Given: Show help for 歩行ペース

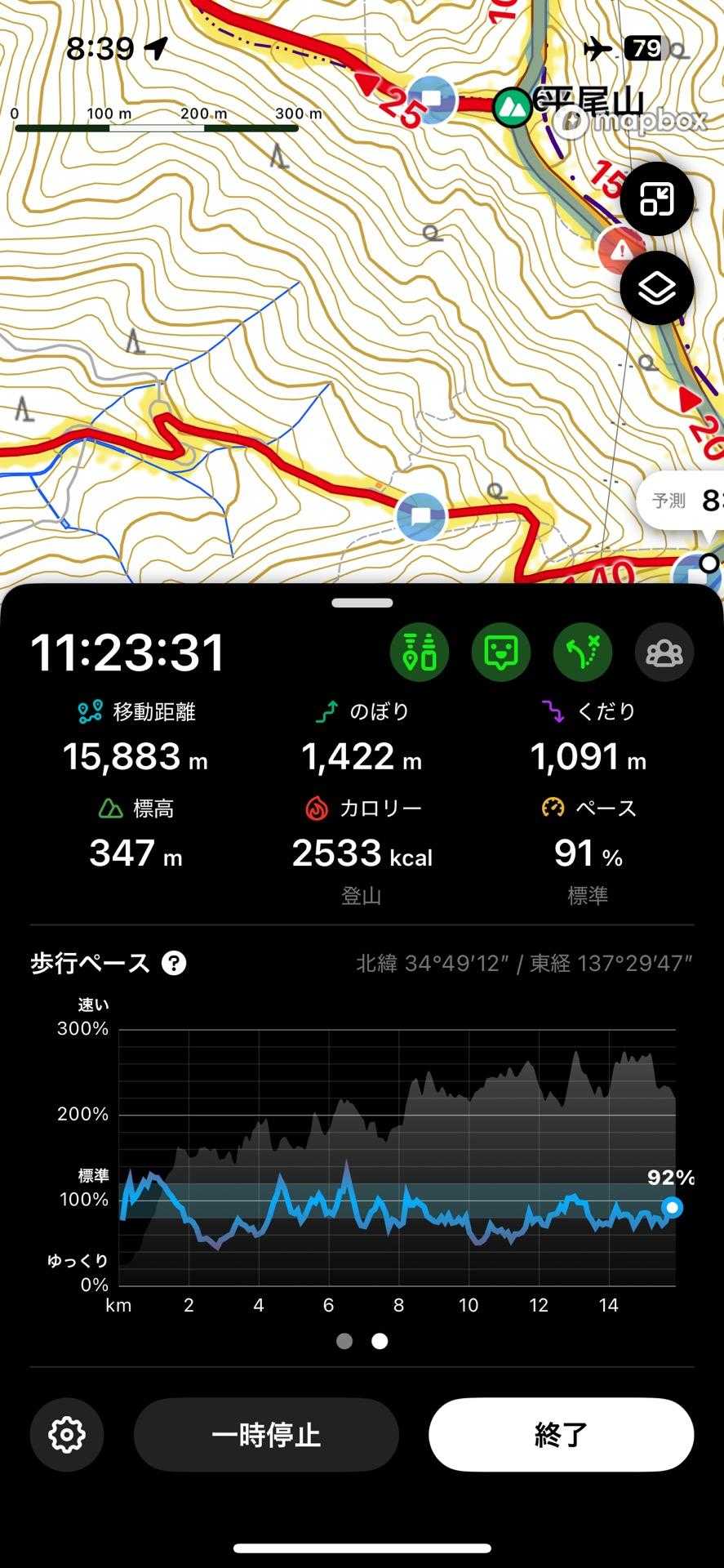Looking at the screenshot, I should point(174,964).
